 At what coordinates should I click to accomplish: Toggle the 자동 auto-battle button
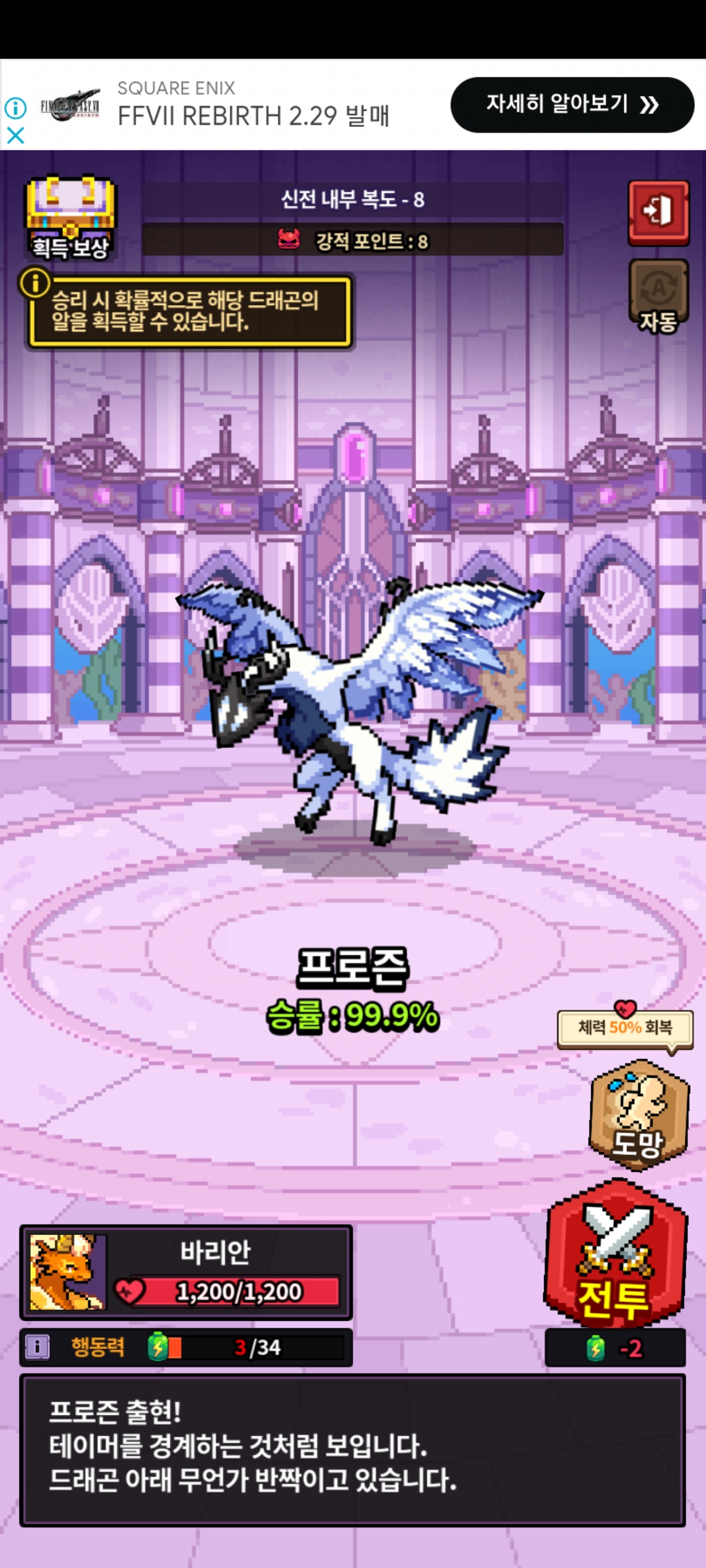[x=658, y=297]
